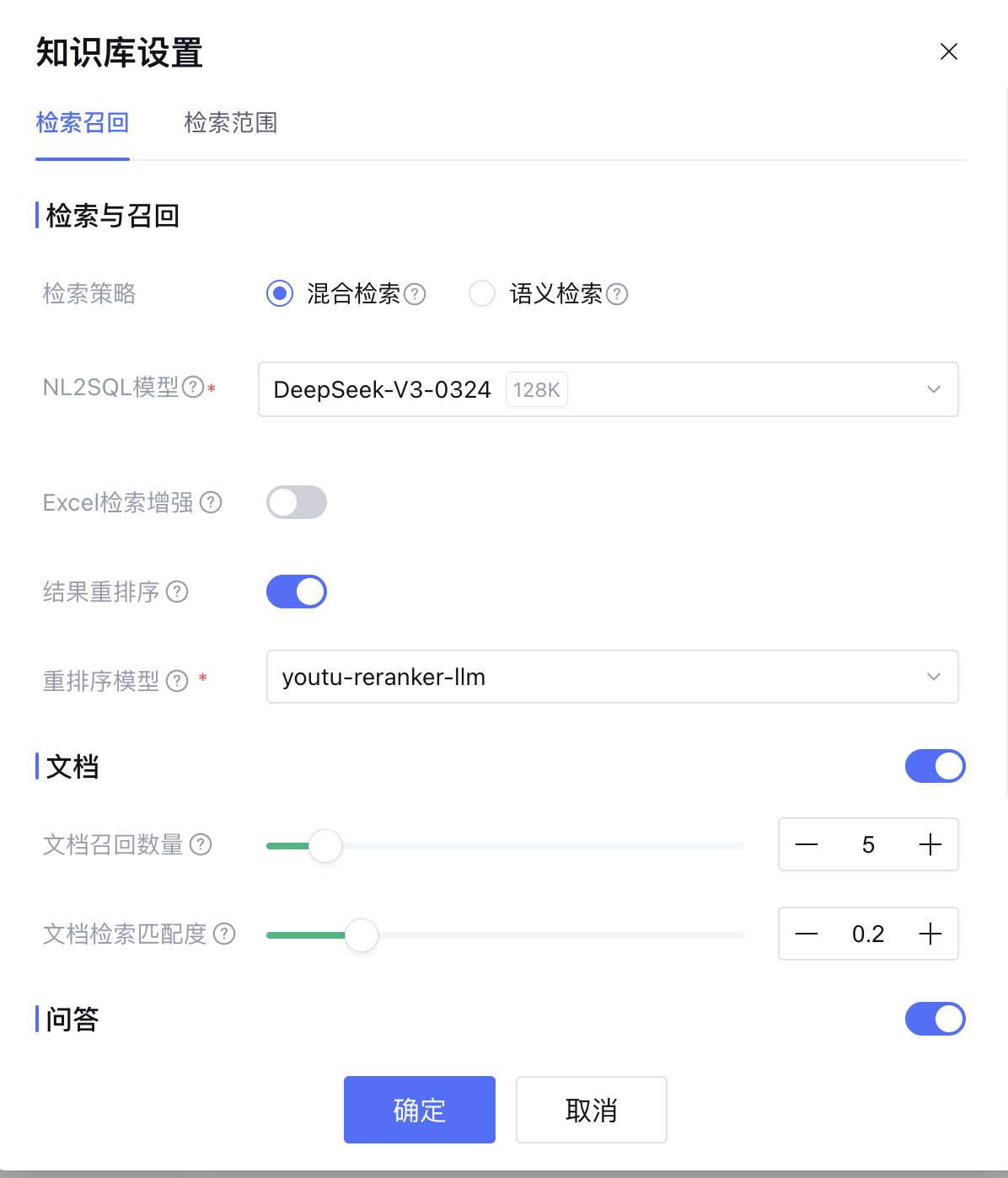Show help for 混合检索 option
Image resolution: width=1008 pixels, height=1178 pixels.
[415, 294]
